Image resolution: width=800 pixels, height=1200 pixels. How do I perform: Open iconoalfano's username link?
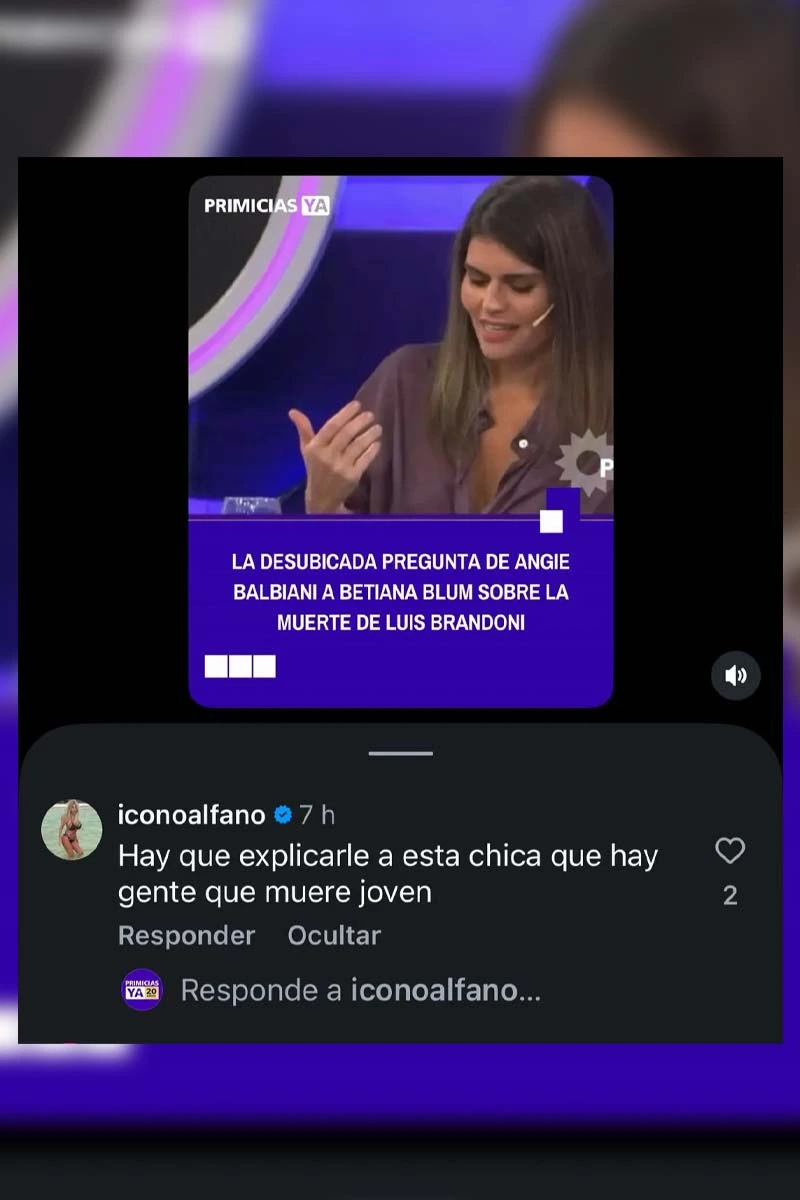tap(190, 815)
